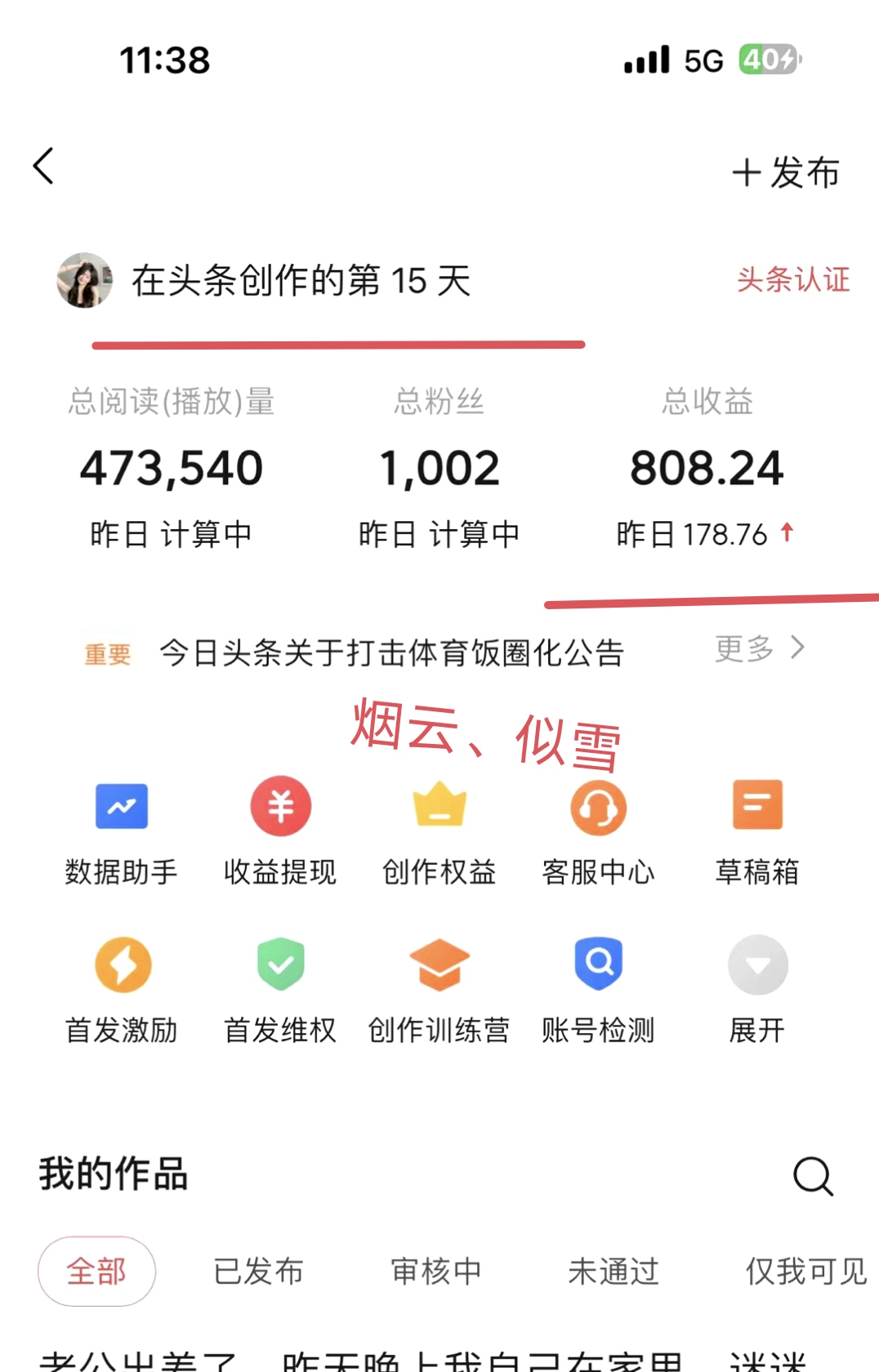Viewport: 879px width, 1372px height.
Task: Select the 全部 works filter
Action: coord(96,1272)
